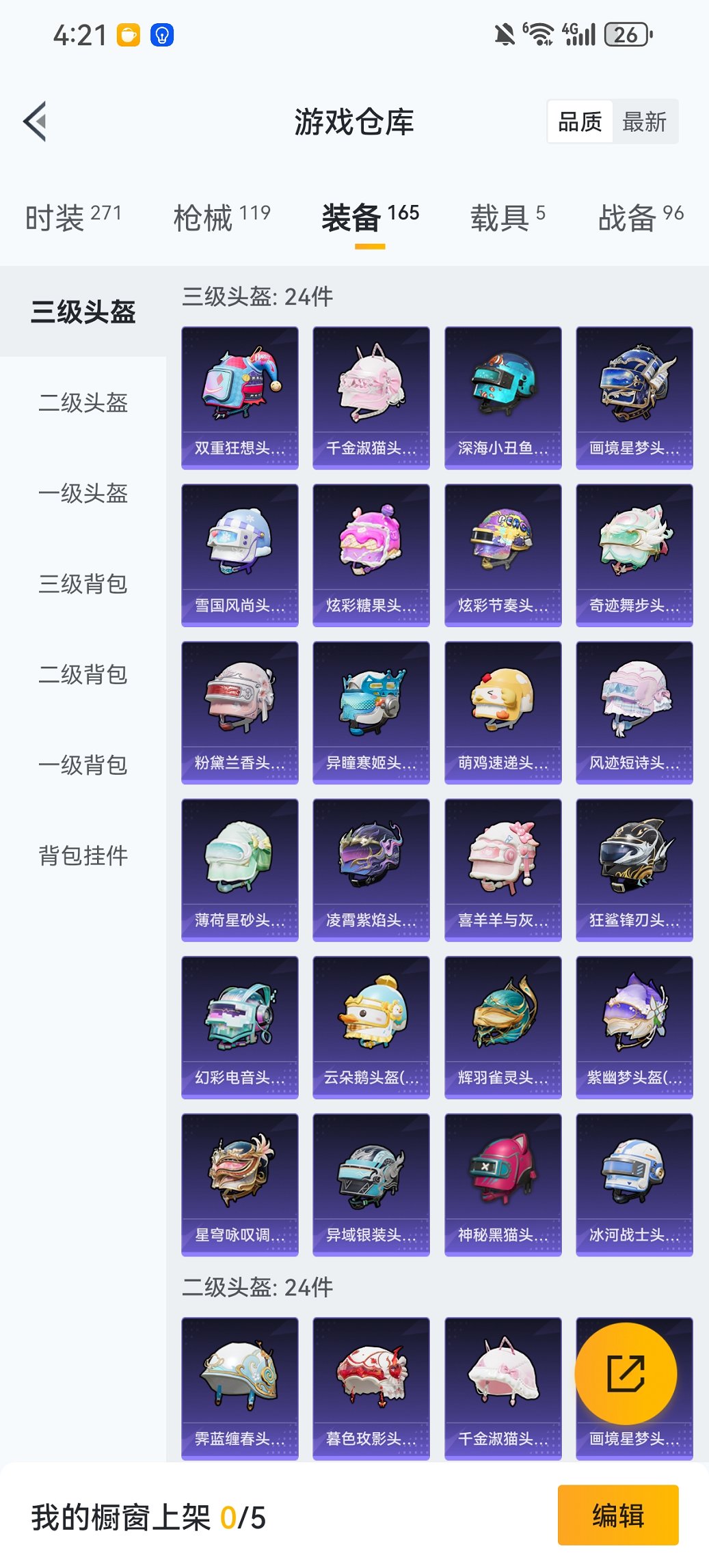This screenshot has height=1568, width=709.
Task: Toggle the flashlight icon in the status bar
Action: [161, 33]
